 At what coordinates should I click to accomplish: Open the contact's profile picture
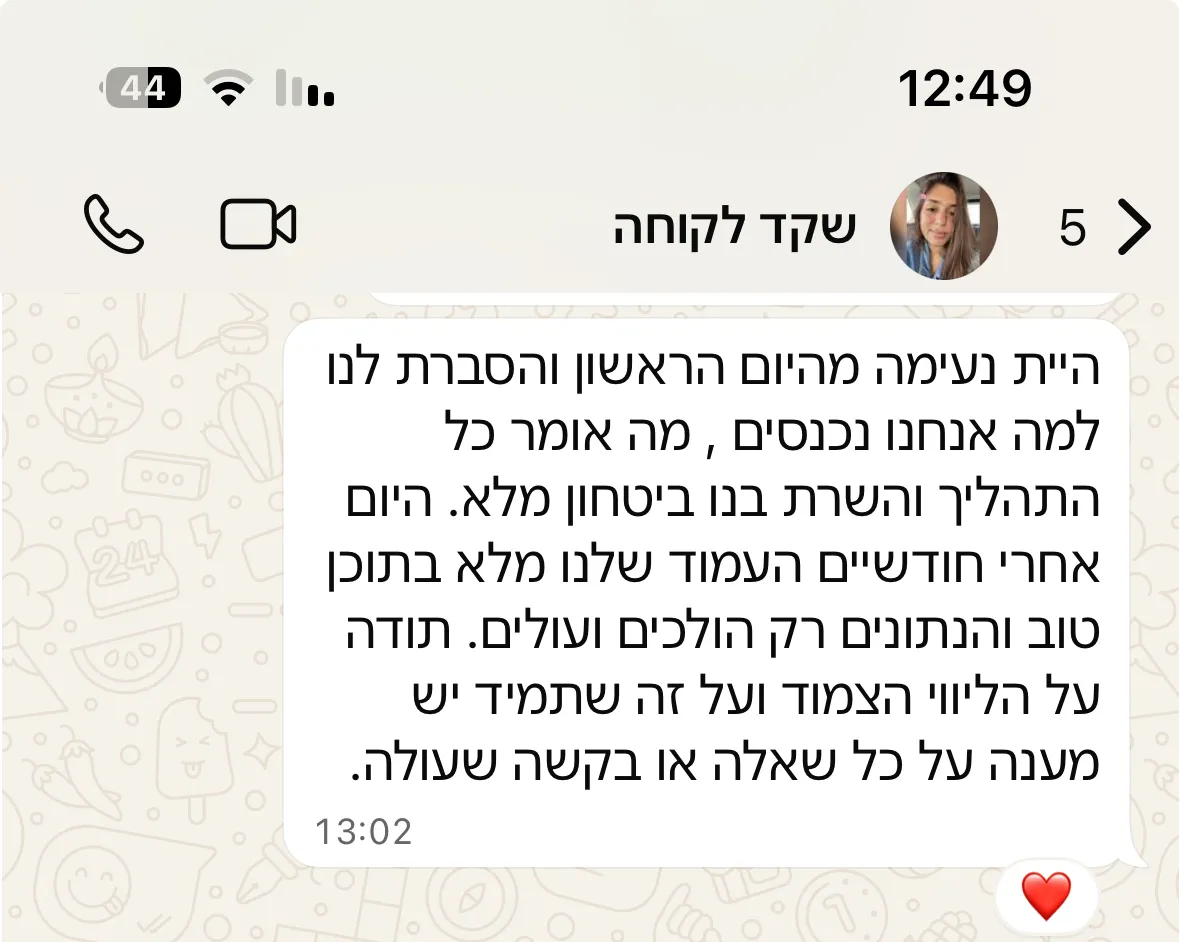[943, 226]
